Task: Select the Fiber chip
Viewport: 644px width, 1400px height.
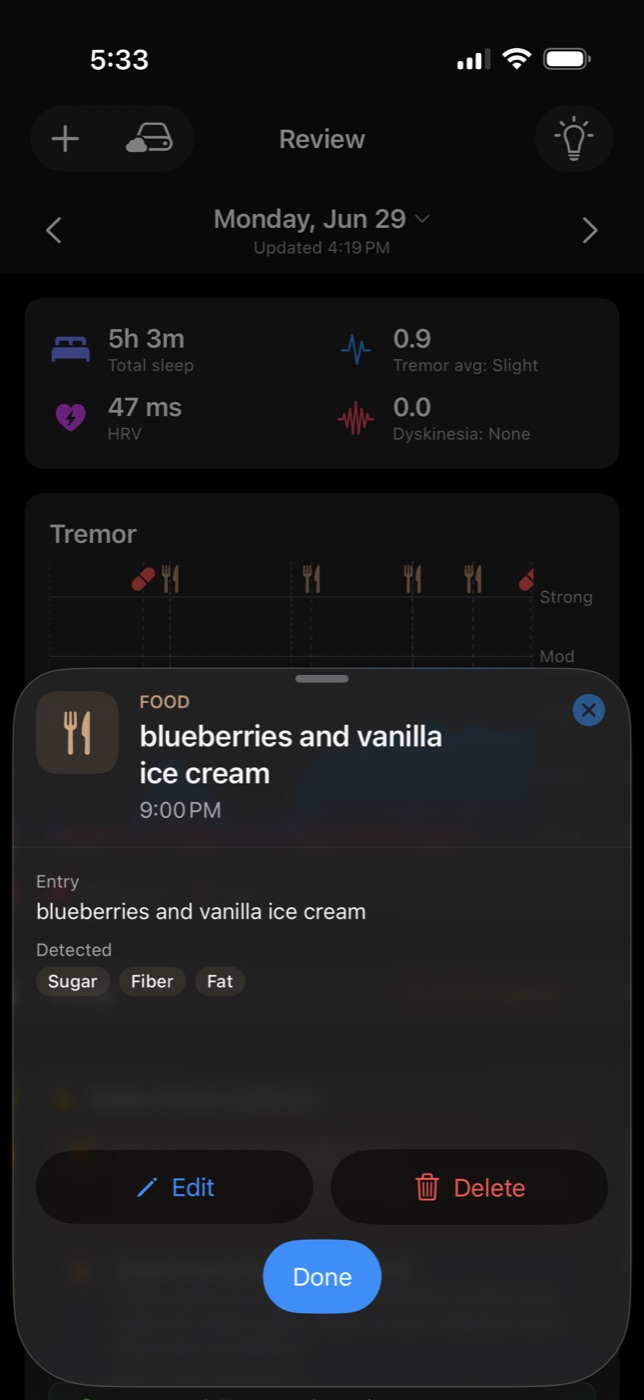Action: point(152,981)
